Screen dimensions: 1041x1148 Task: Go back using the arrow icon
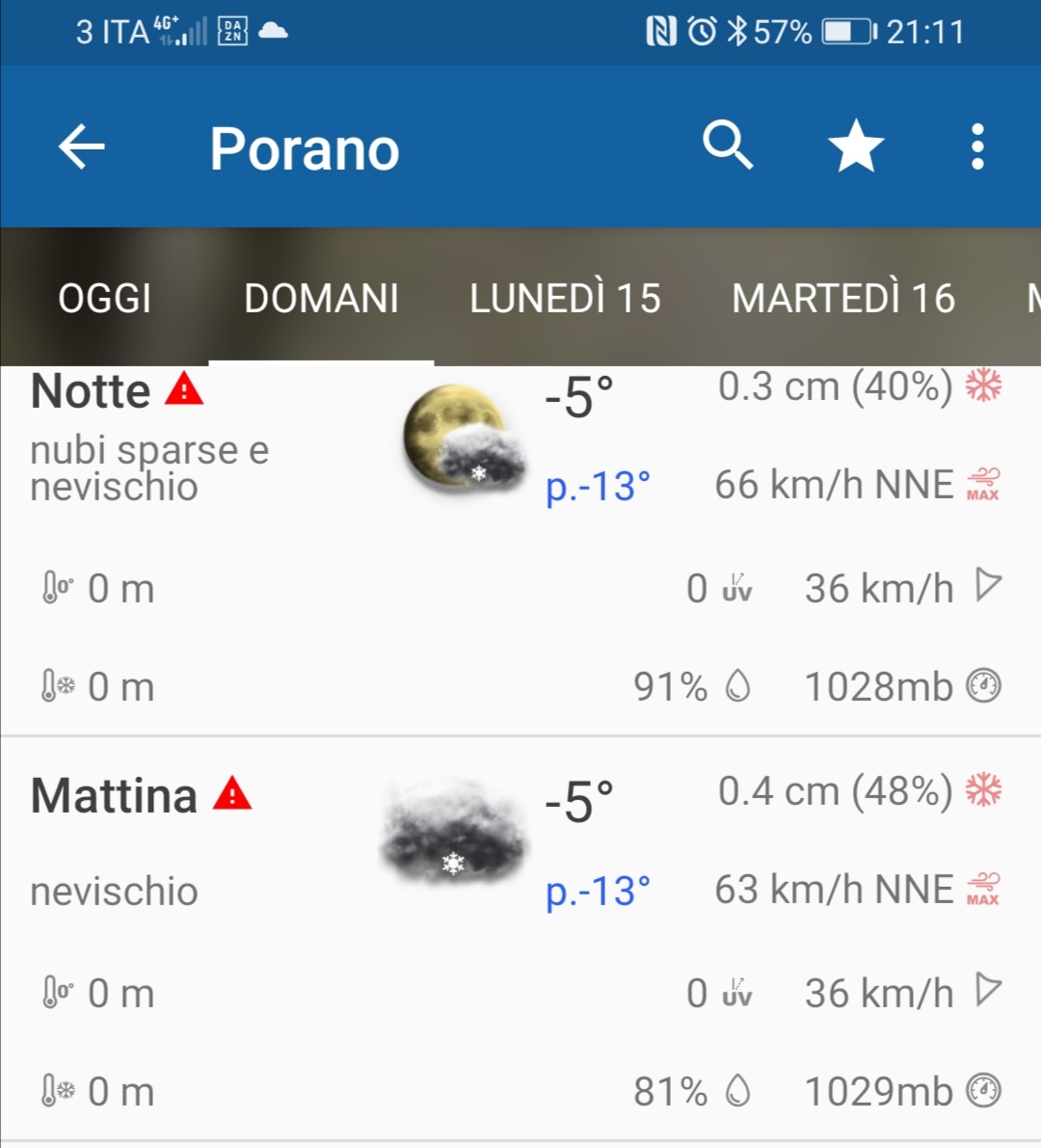[81, 147]
